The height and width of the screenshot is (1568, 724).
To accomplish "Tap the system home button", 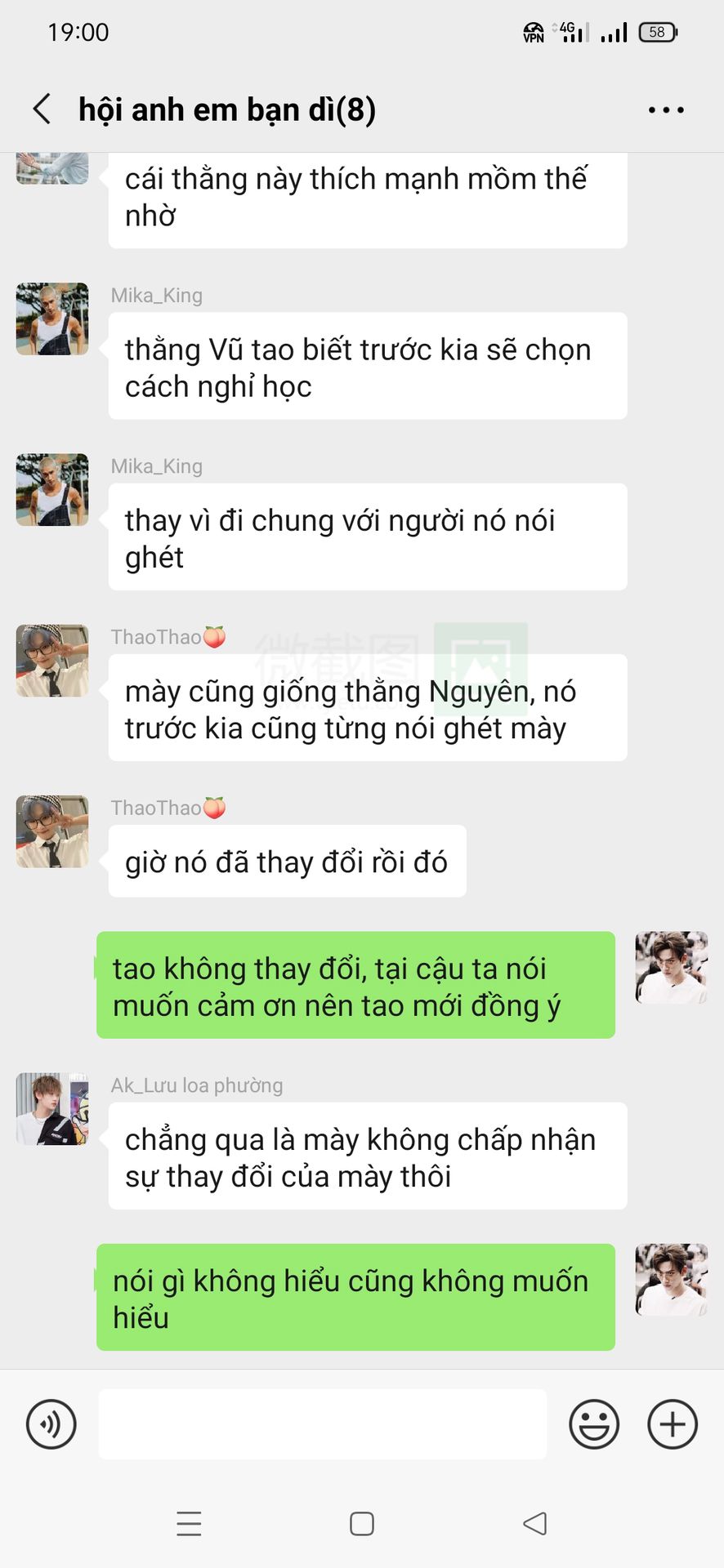I will click(x=361, y=1524).
